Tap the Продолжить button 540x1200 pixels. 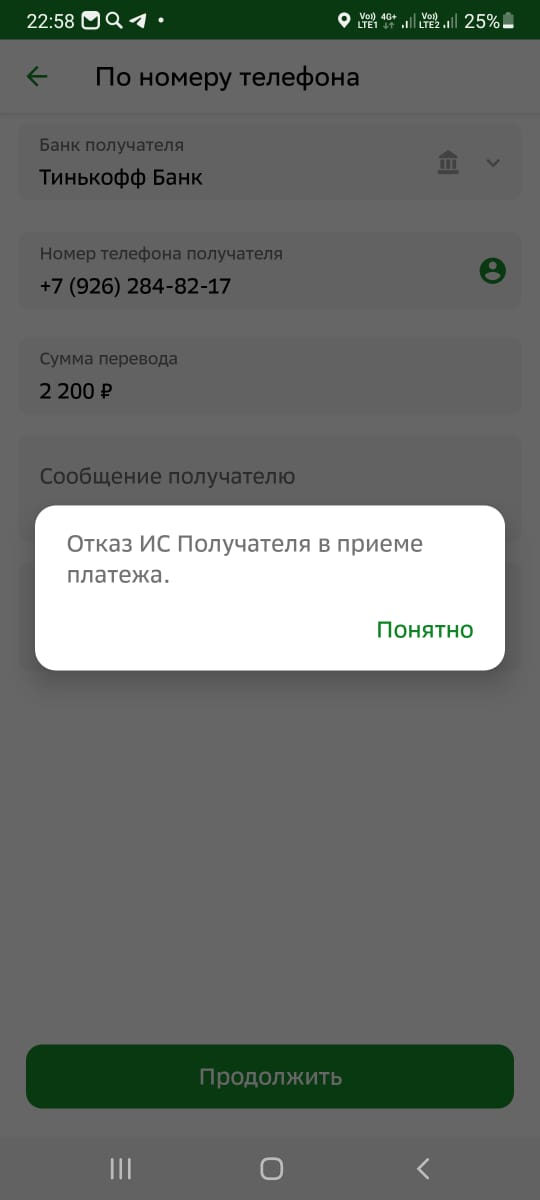point(270,1077)
